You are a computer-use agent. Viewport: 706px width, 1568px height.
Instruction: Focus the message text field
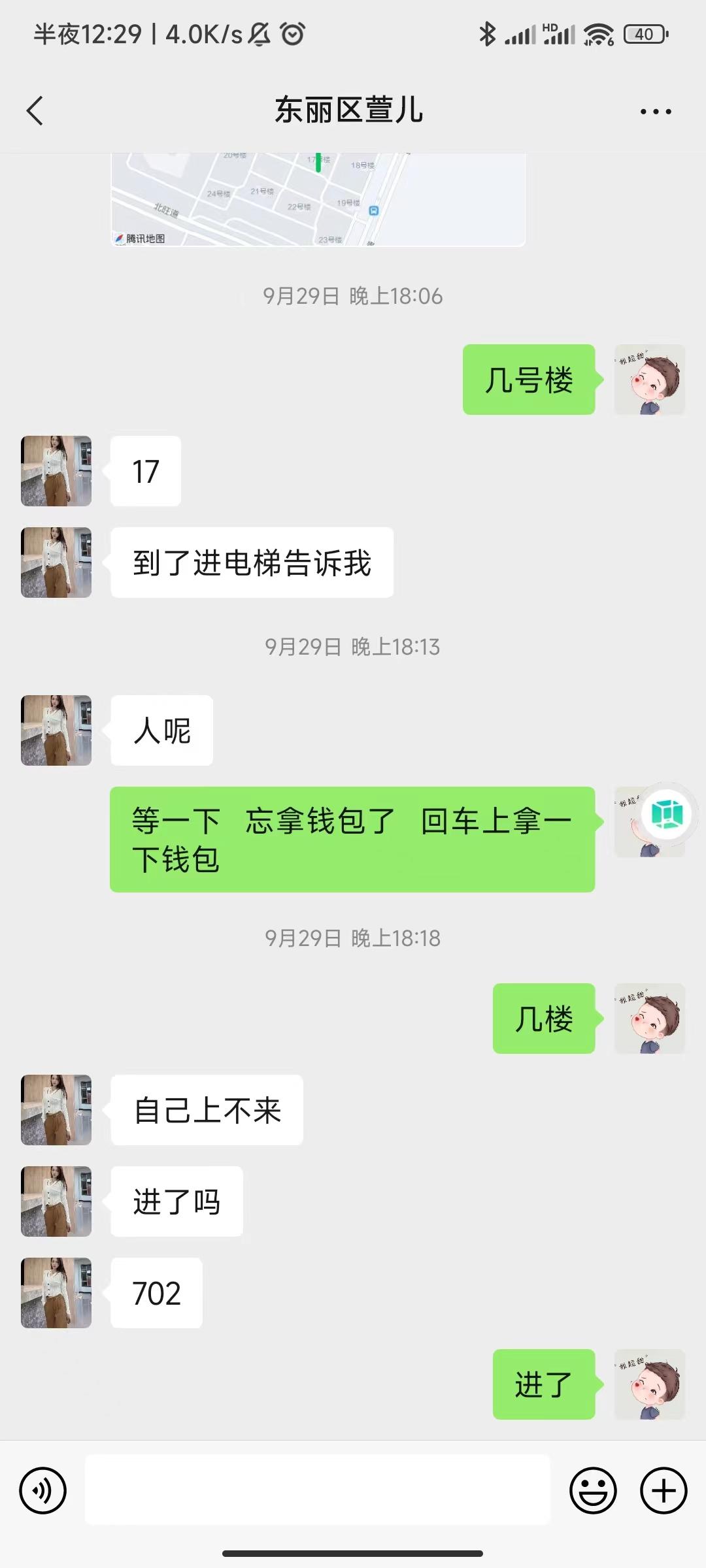click(x=318, y=1490)
